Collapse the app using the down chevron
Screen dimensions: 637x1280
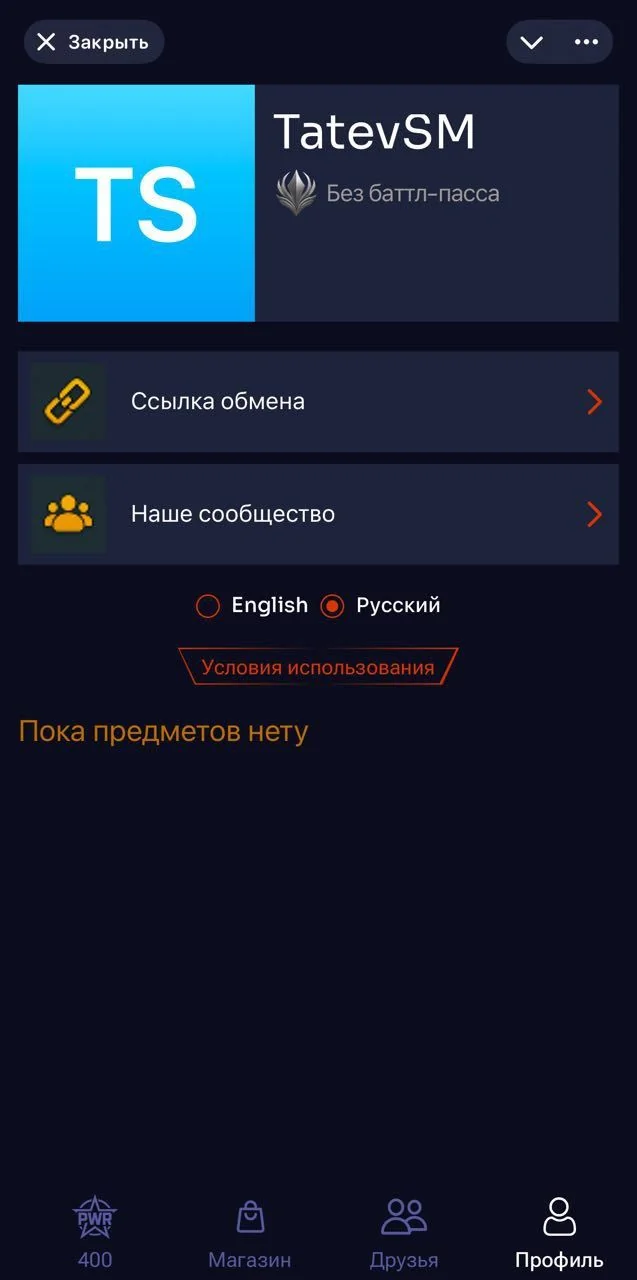(x=532, y=42)
